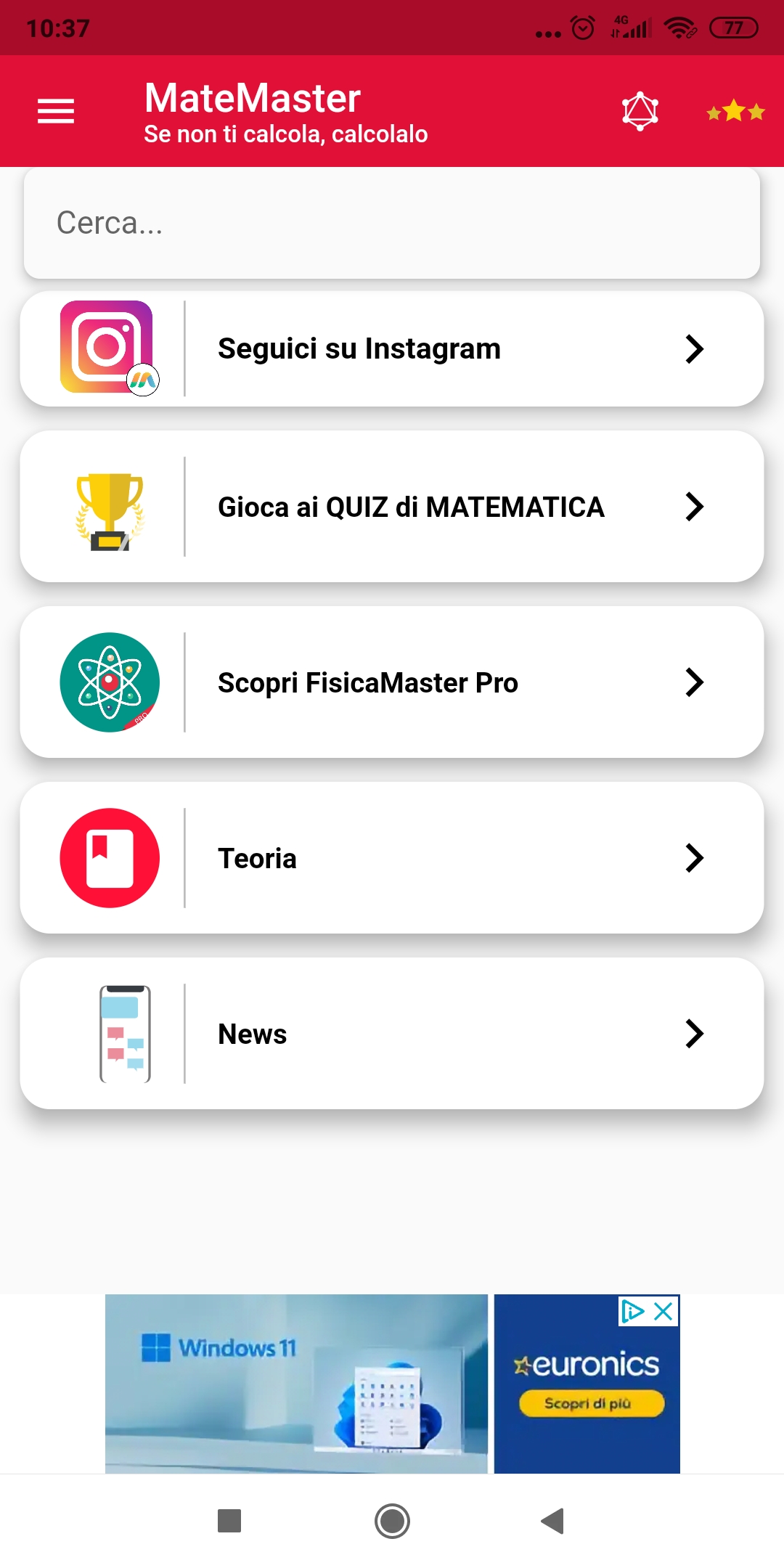This screenshot has height=1568, width=784.
Task: Tap the three stars rating icon
Action: point(735,112)
